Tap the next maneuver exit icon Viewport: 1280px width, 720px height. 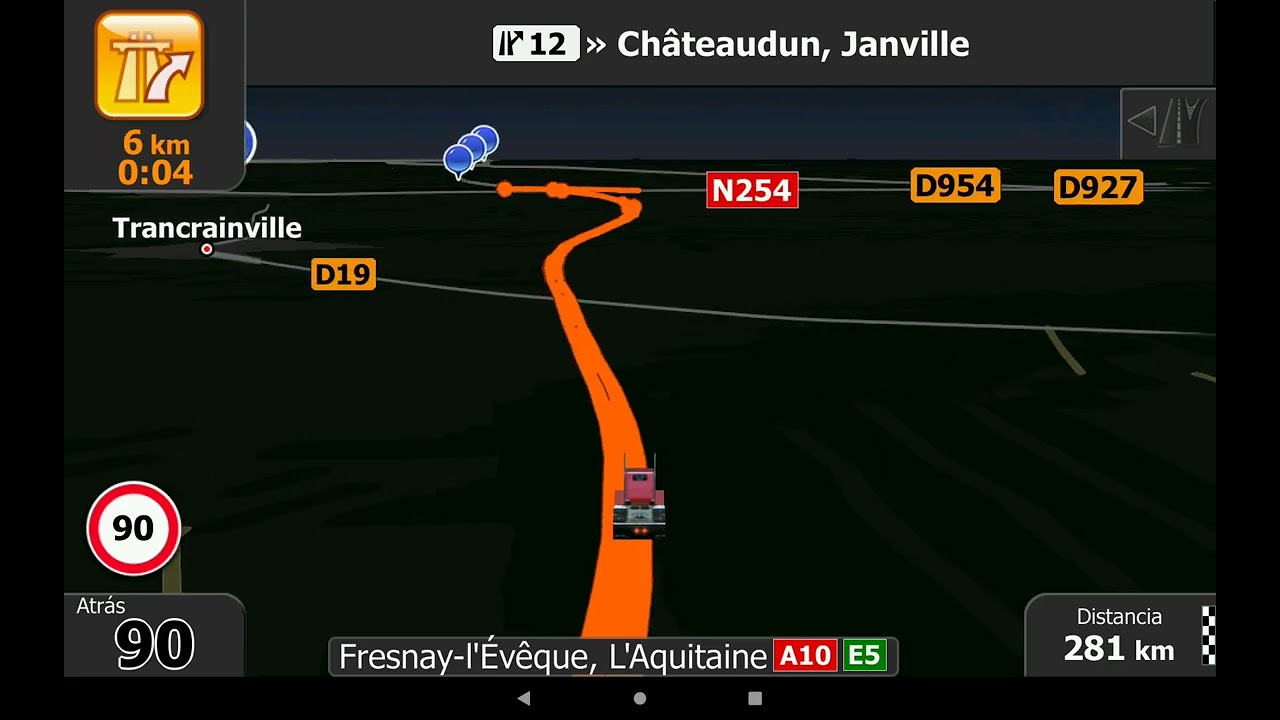pos(149,66)
